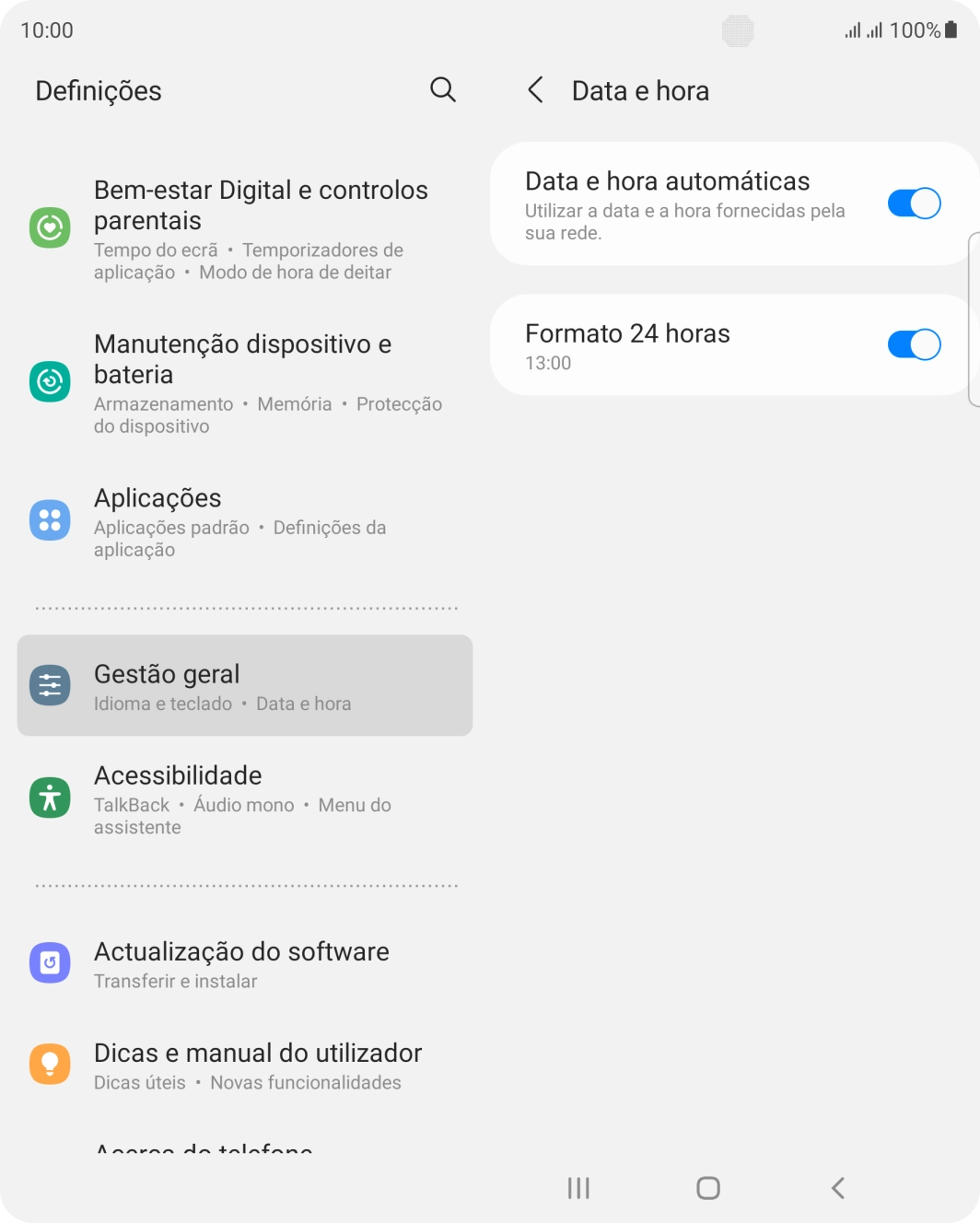This screenshot has width=980, height=1223.
Task: Click the Dicas e manual lightbulb icon
Action: [x=51, y=1064]
